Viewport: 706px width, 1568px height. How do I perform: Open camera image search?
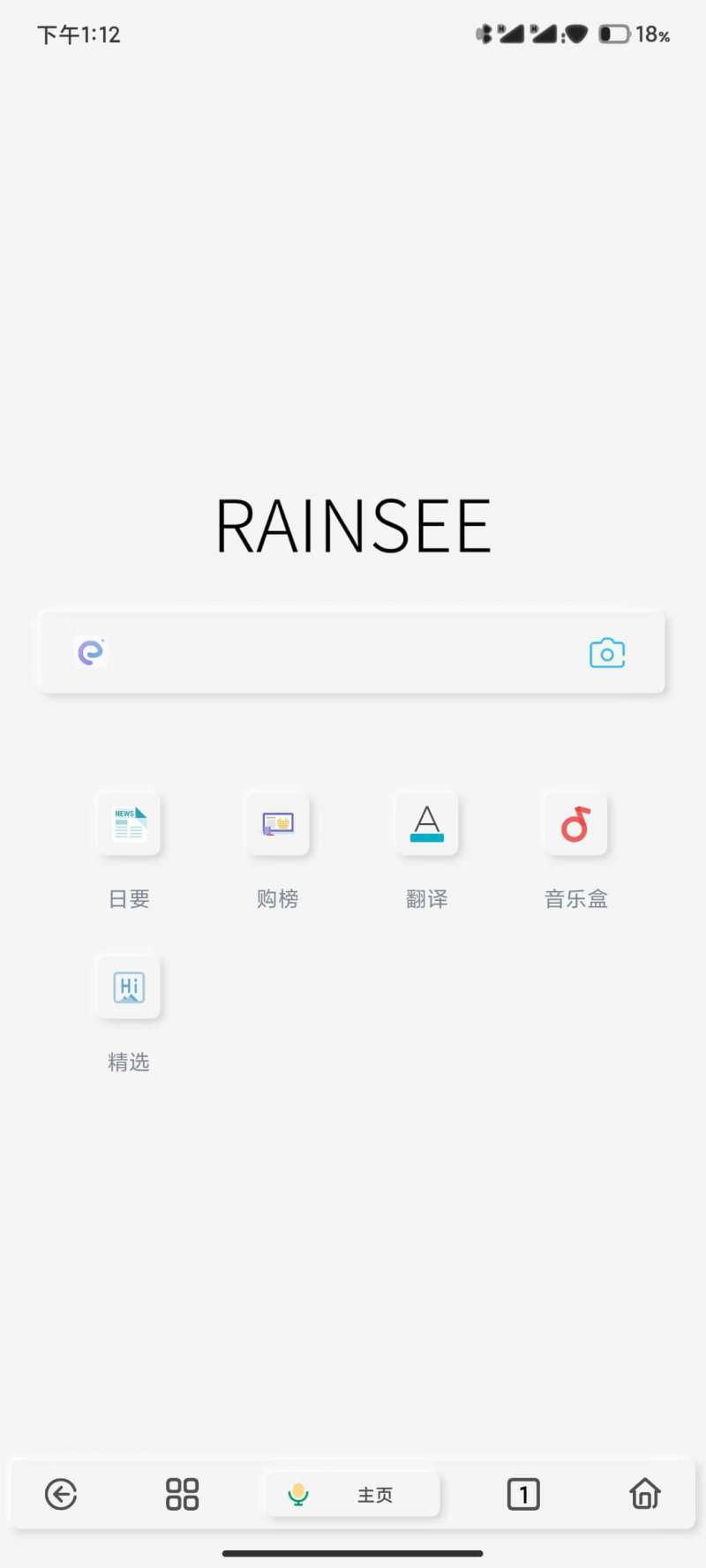click(x=607, y=653)
